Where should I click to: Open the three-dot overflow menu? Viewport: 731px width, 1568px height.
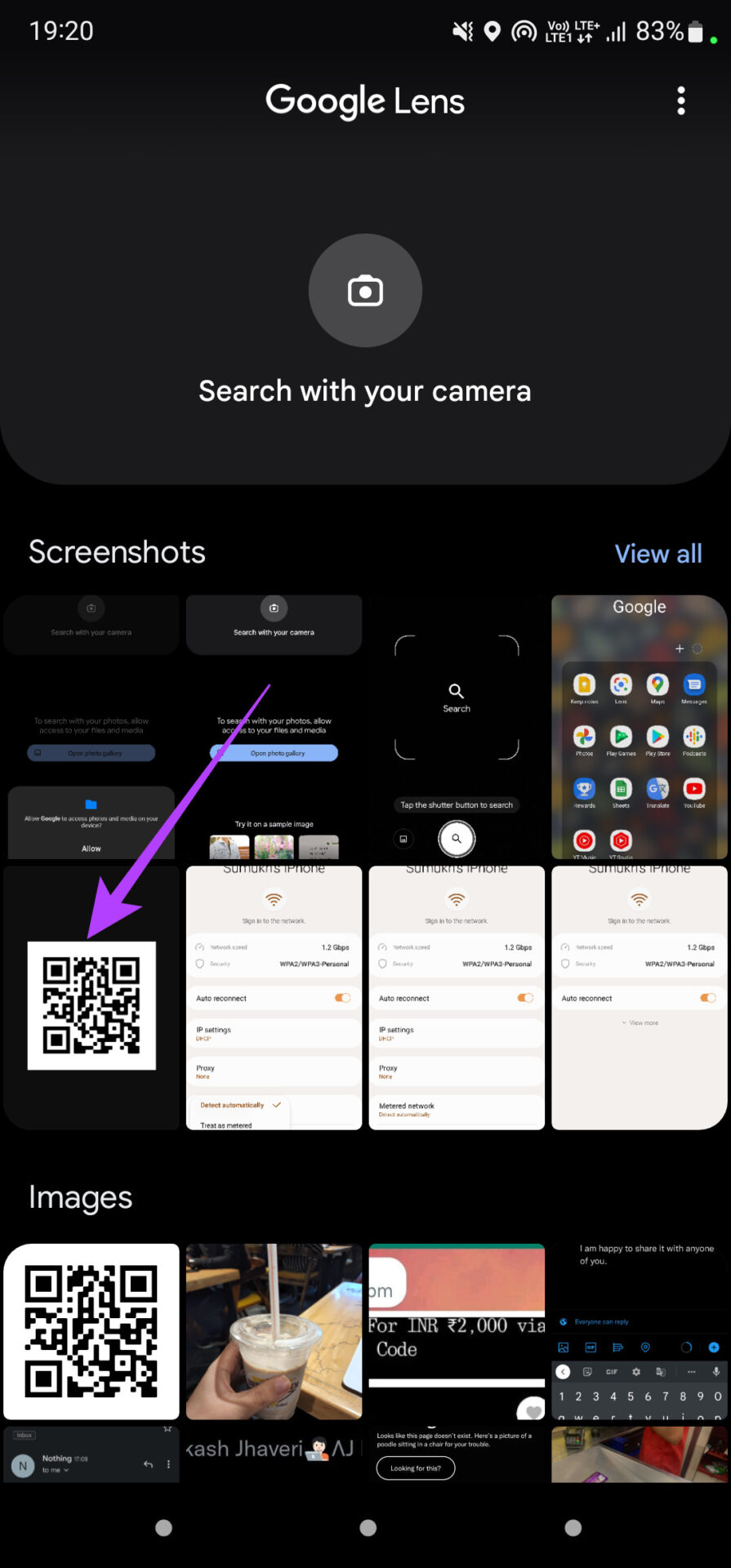tap(681, 101)
